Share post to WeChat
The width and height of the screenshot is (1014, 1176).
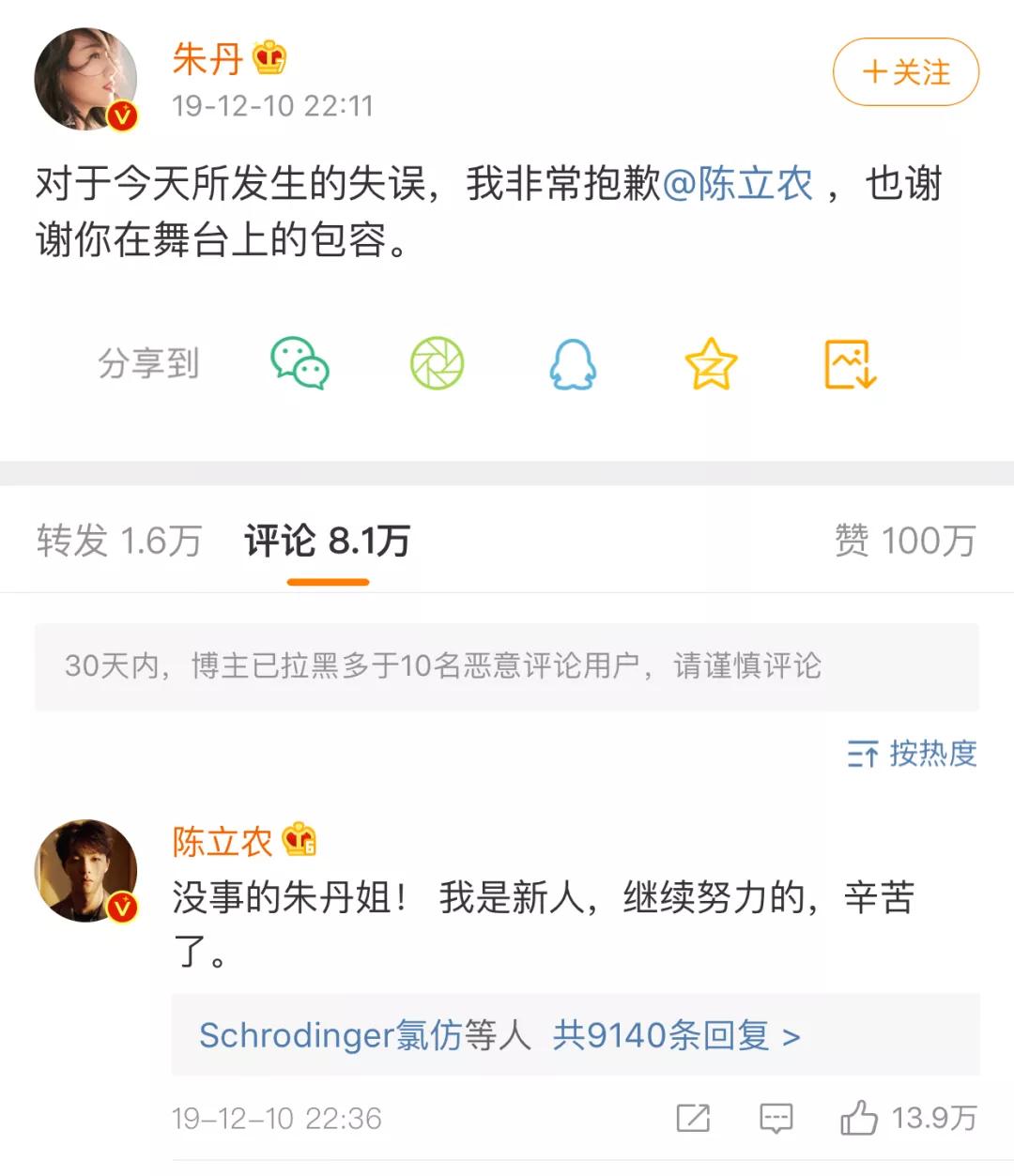click(300, 364)
